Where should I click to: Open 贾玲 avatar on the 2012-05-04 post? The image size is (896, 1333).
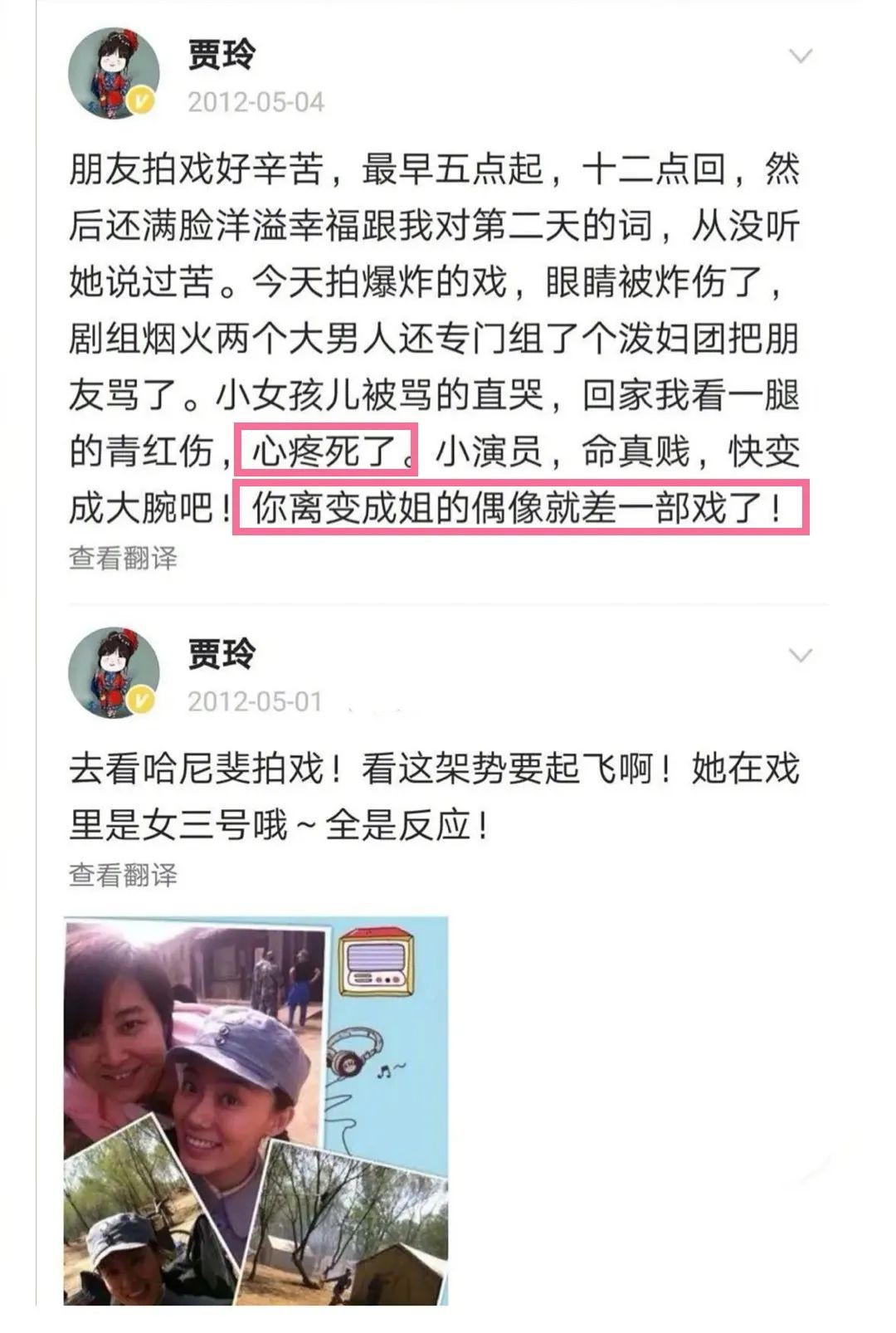114,73
